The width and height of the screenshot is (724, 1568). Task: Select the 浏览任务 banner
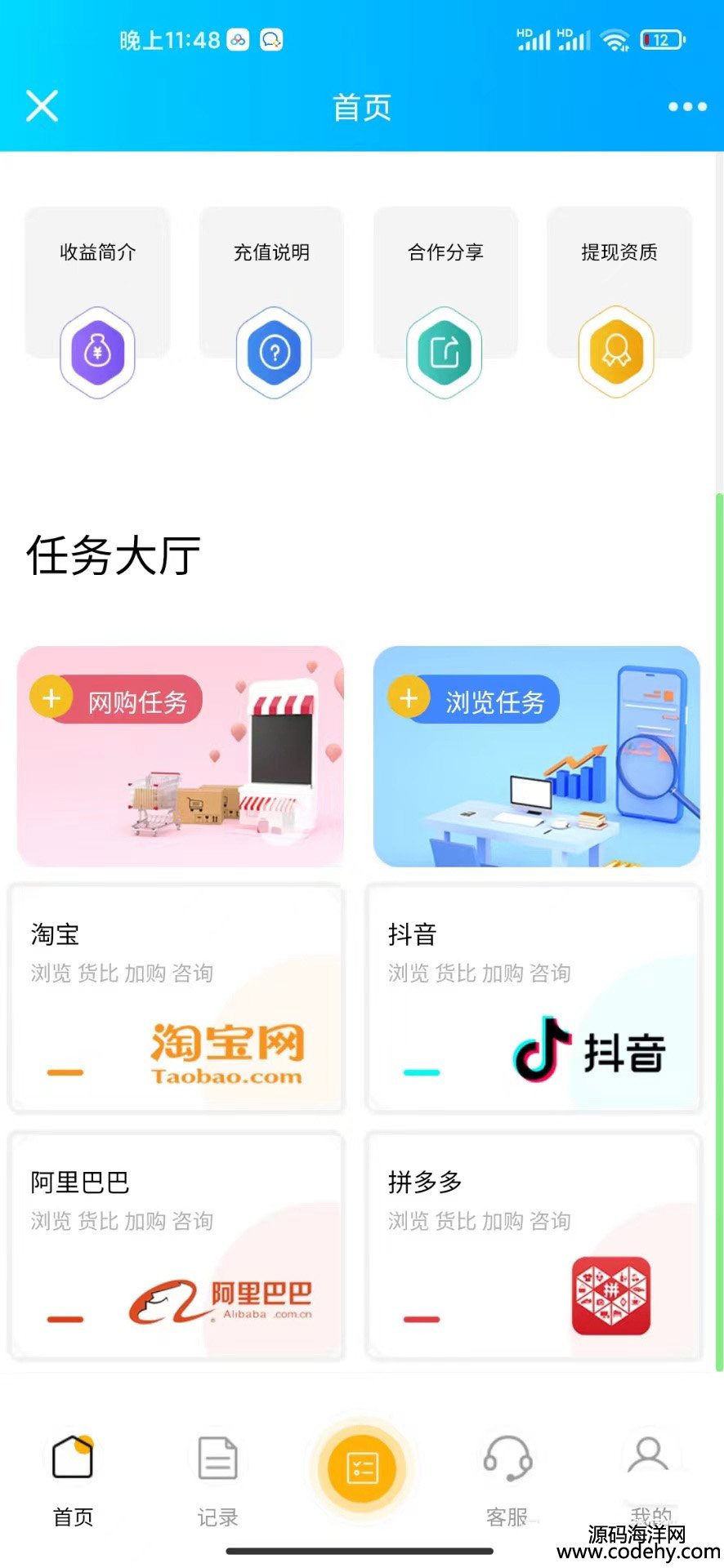pyautogui.click(x=536, y=755)
